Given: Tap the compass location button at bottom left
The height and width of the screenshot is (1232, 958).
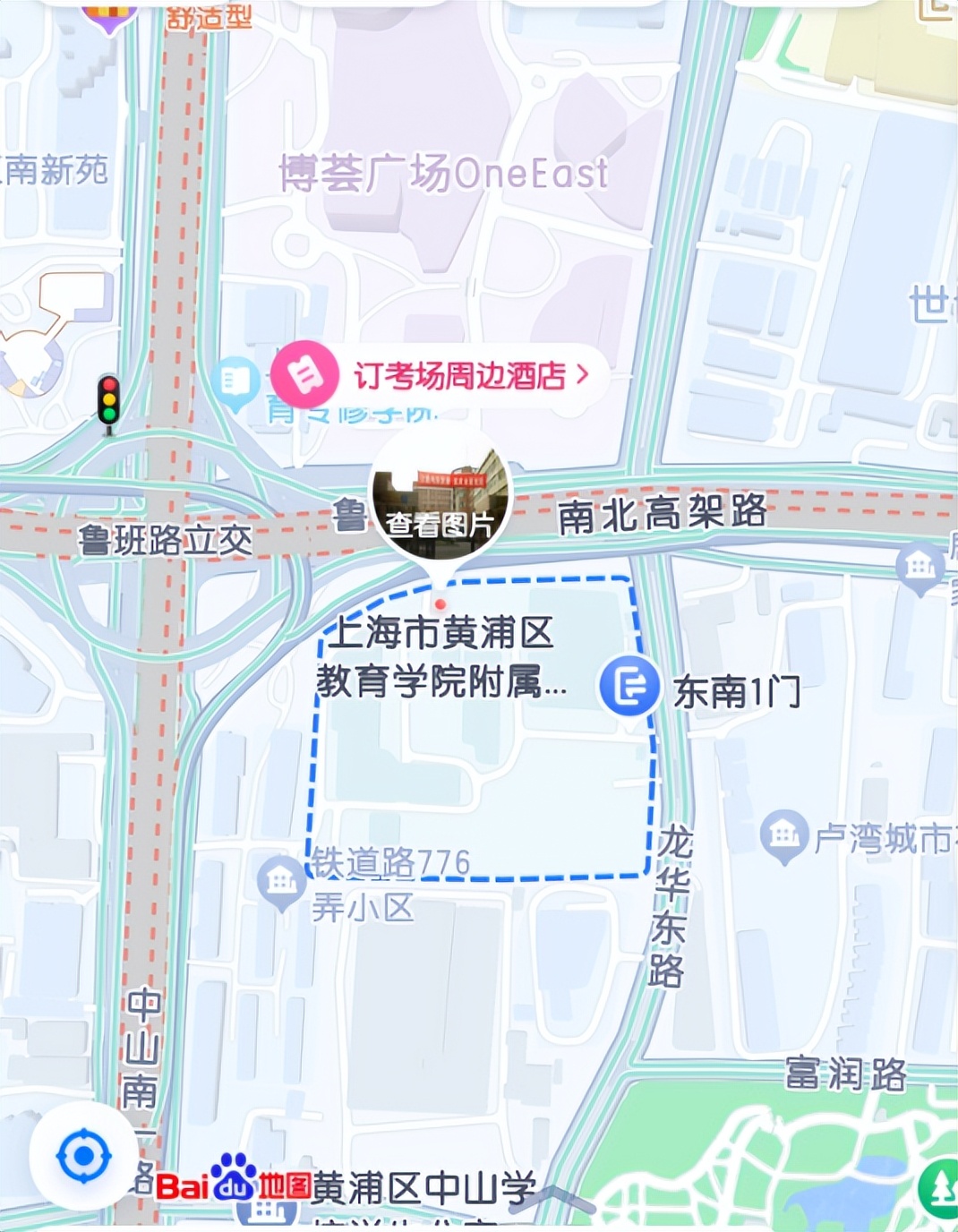Looking at the screenshot, I should tap(86, 1156).
